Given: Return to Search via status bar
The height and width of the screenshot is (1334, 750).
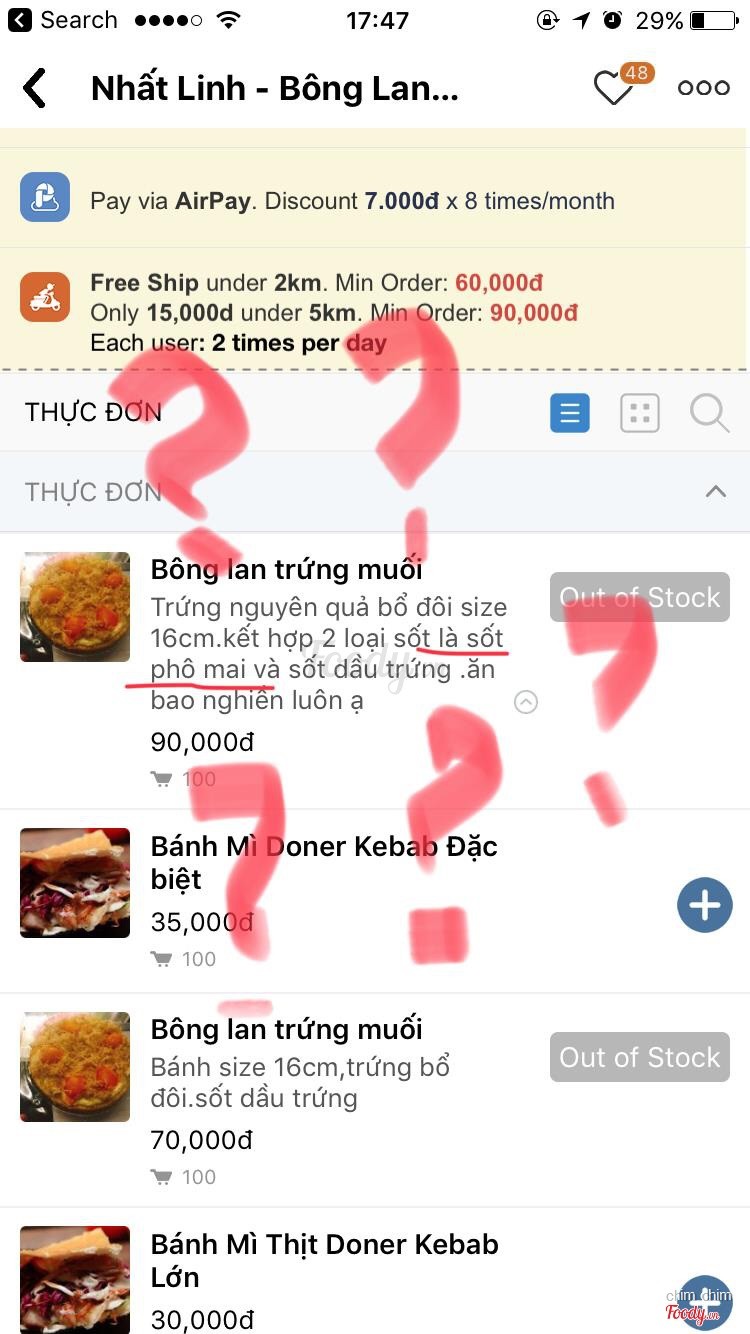Looking at the screenshot, I should pyautogui.click(x=62, y=20).
